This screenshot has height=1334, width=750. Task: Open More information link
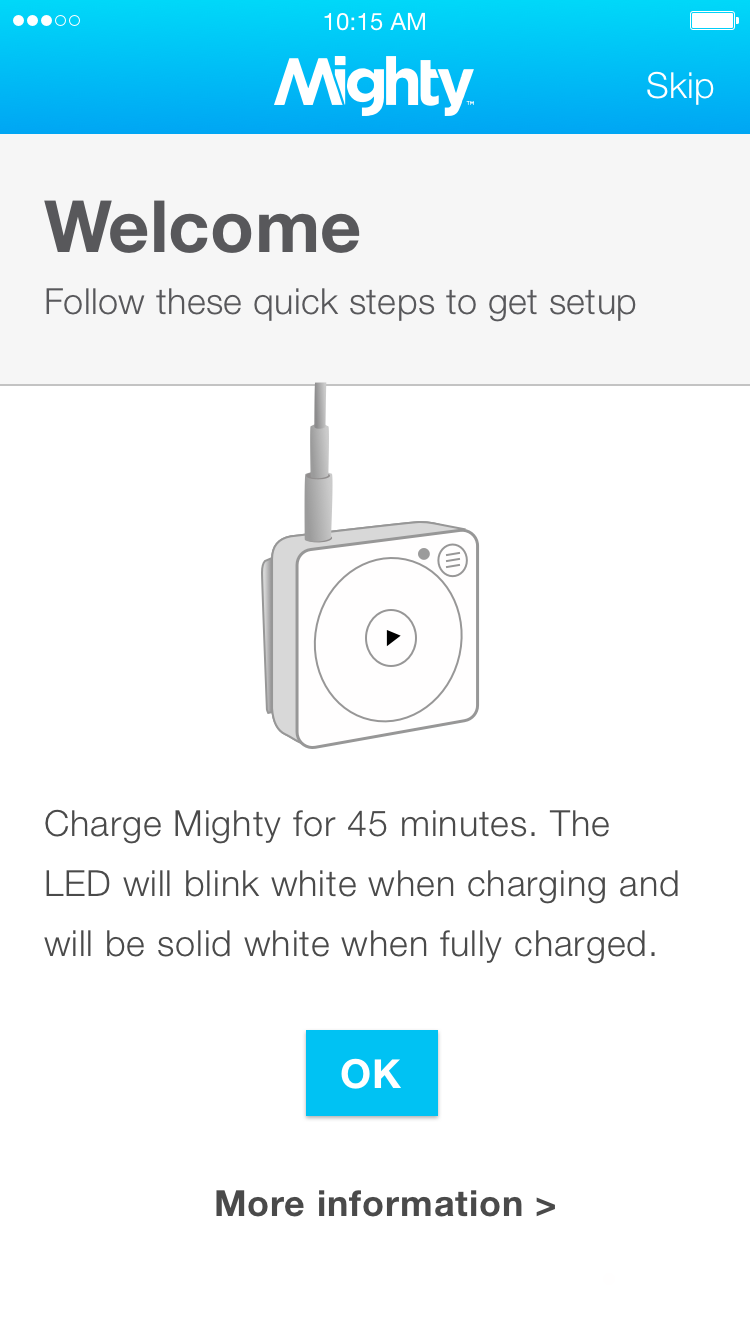(385, 1203)
